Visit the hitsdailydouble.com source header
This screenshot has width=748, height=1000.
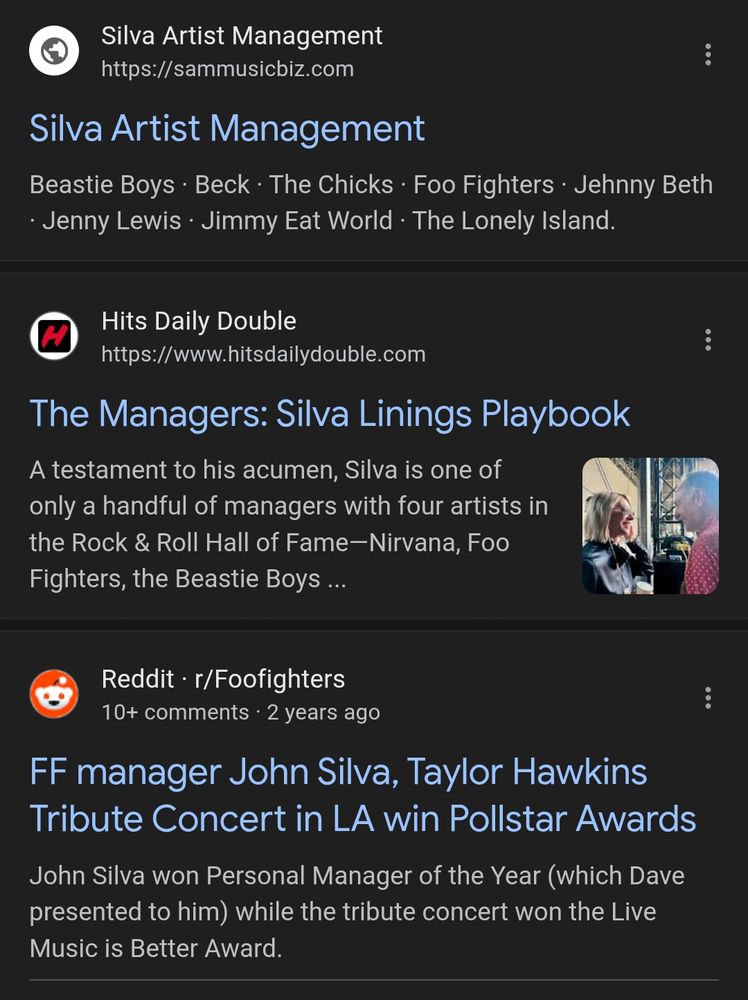[262, 337]
